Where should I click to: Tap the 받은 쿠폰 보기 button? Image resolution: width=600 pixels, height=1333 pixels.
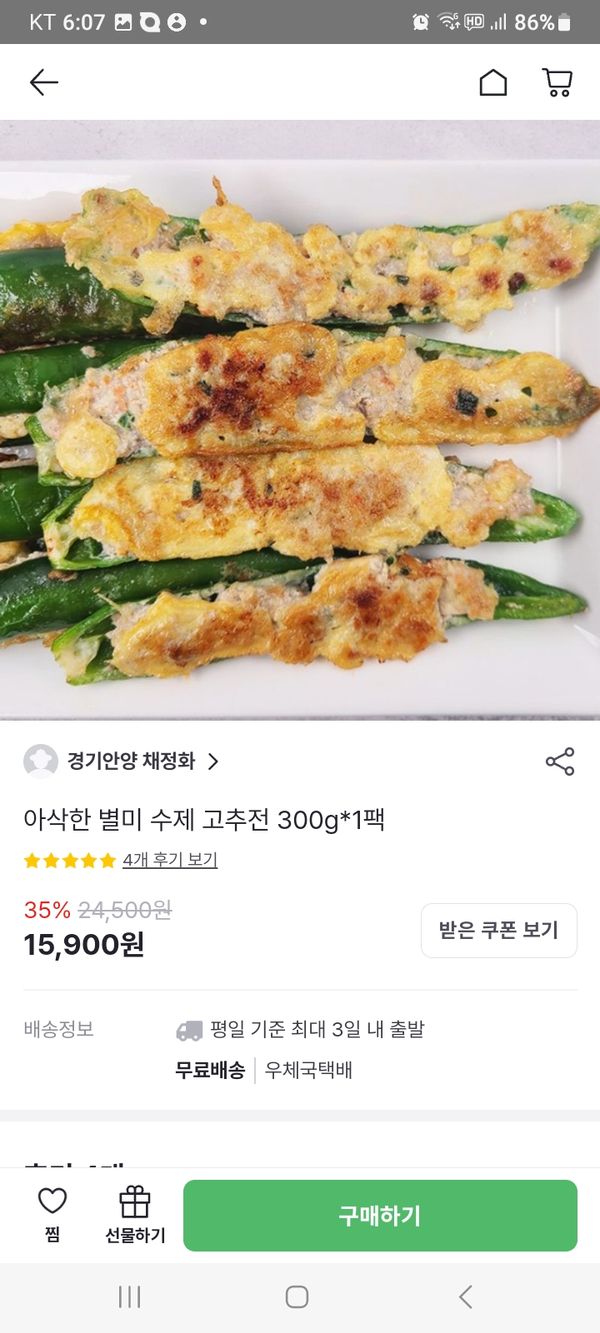(498, 930)
